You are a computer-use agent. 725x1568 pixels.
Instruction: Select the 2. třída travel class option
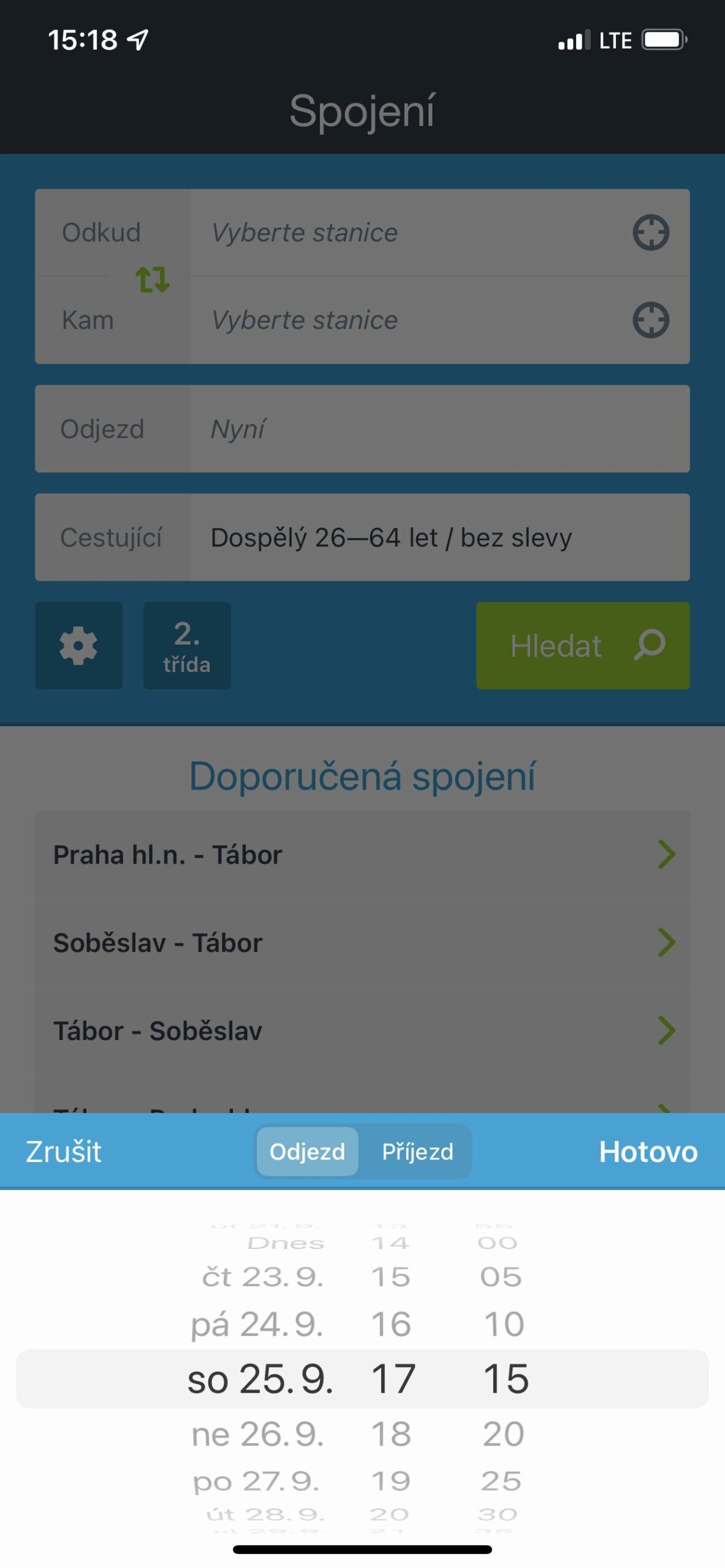pyautogui.click(x=187, y=646)
